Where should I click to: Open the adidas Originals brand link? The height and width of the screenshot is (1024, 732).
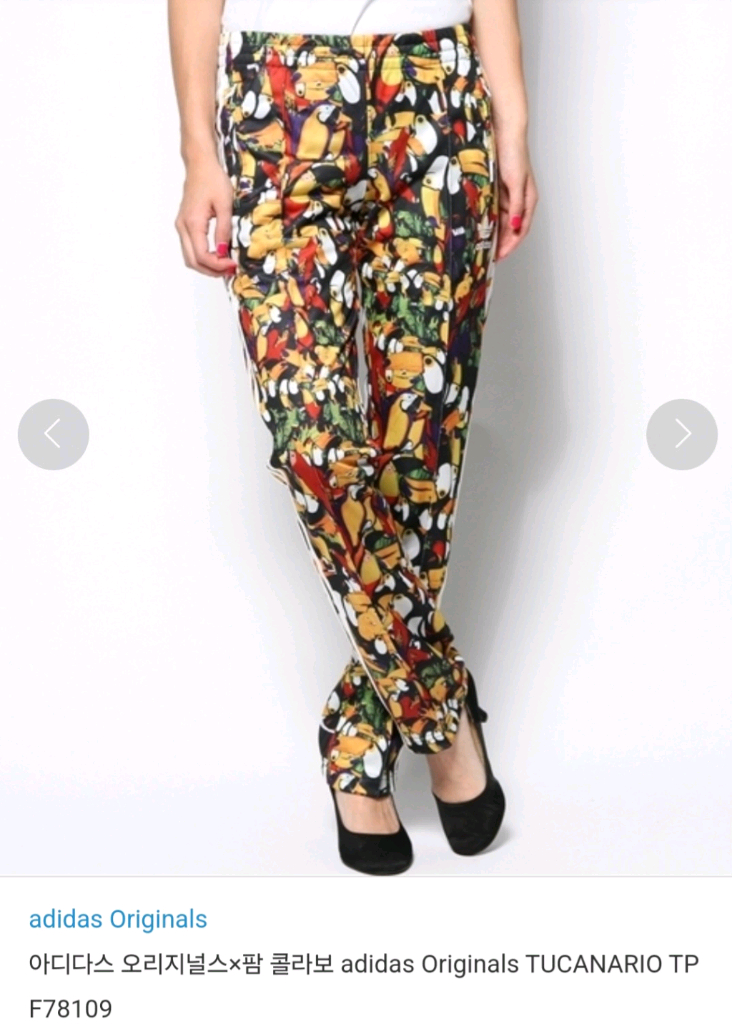pyautogui.click(x=118, y=919)
